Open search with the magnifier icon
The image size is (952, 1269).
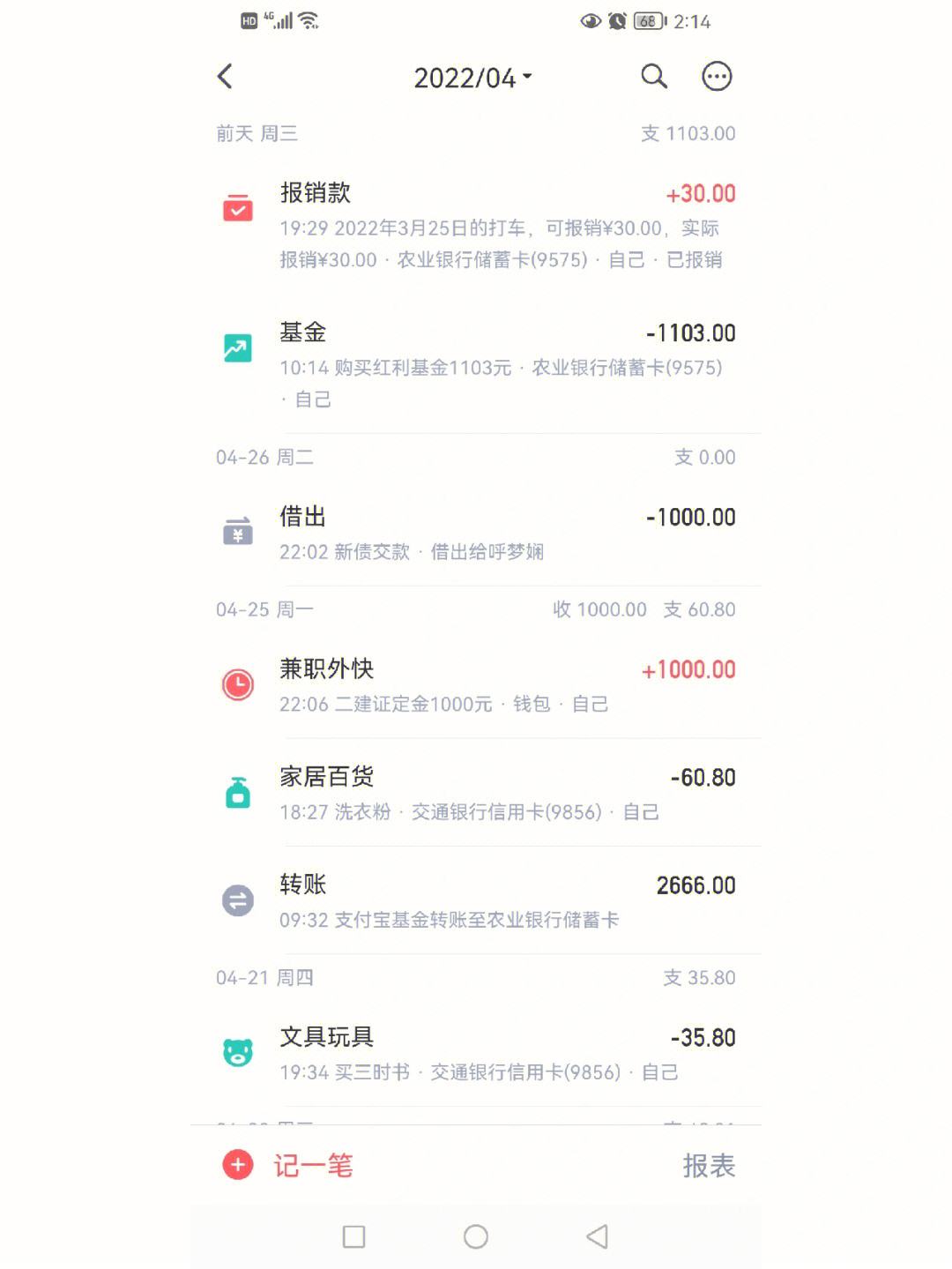652,77
